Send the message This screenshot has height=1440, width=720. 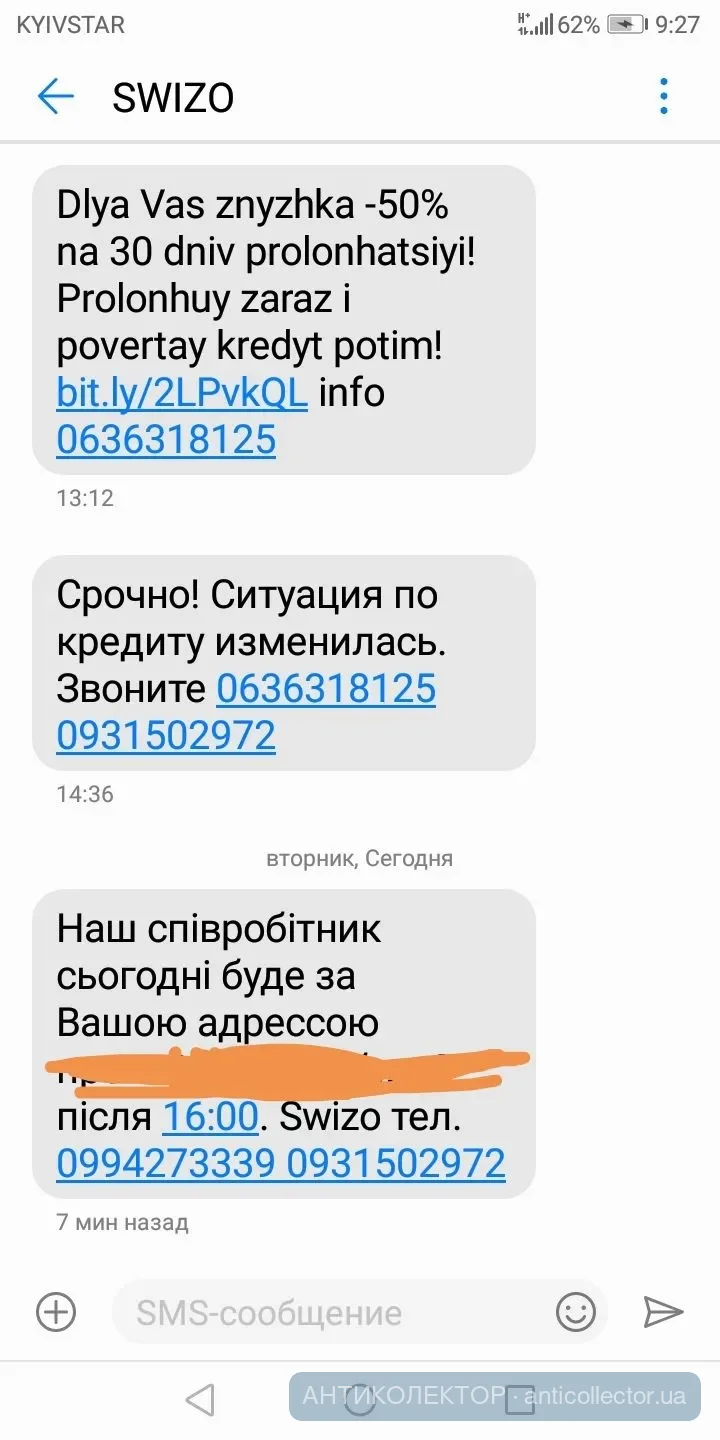[663, 1311]
